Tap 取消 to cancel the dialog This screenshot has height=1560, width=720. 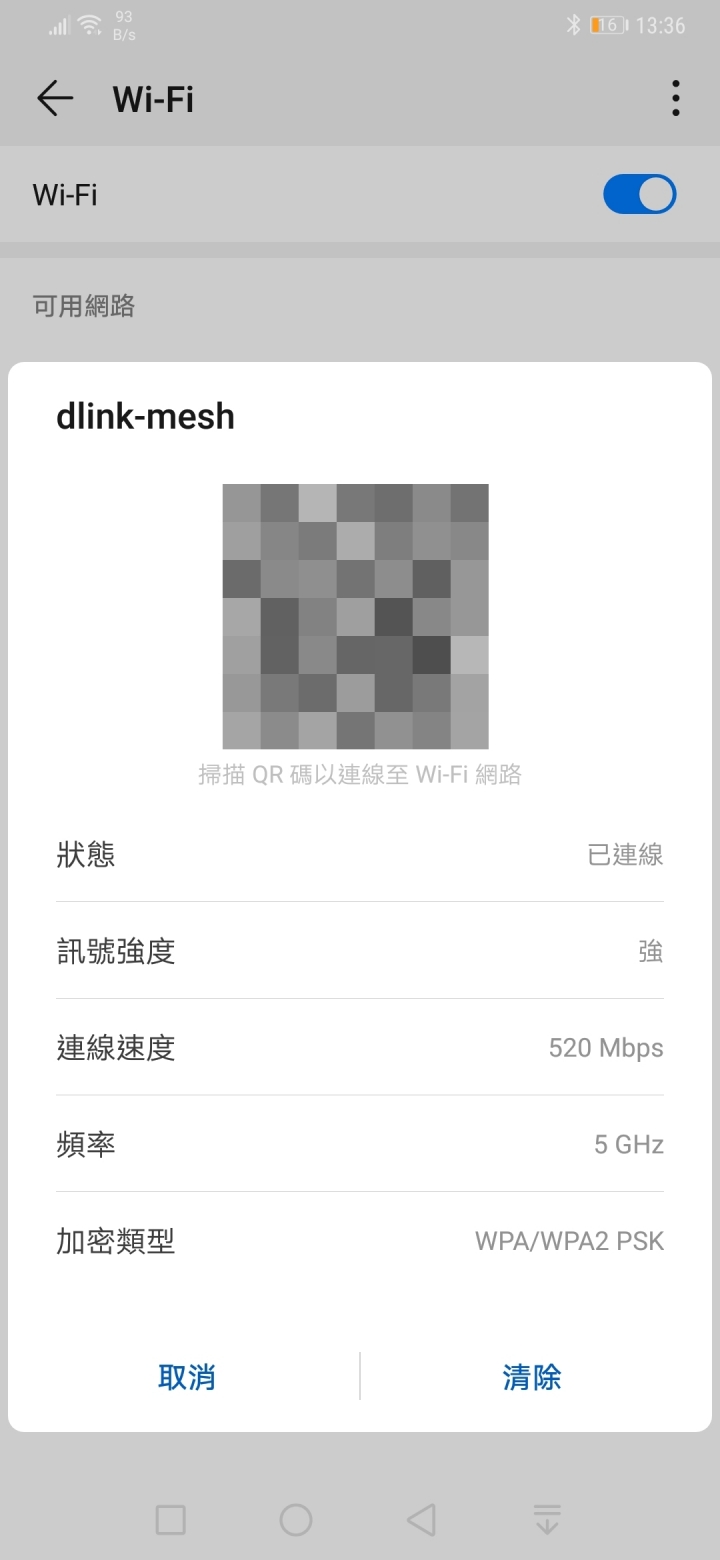coord(186,1377)
